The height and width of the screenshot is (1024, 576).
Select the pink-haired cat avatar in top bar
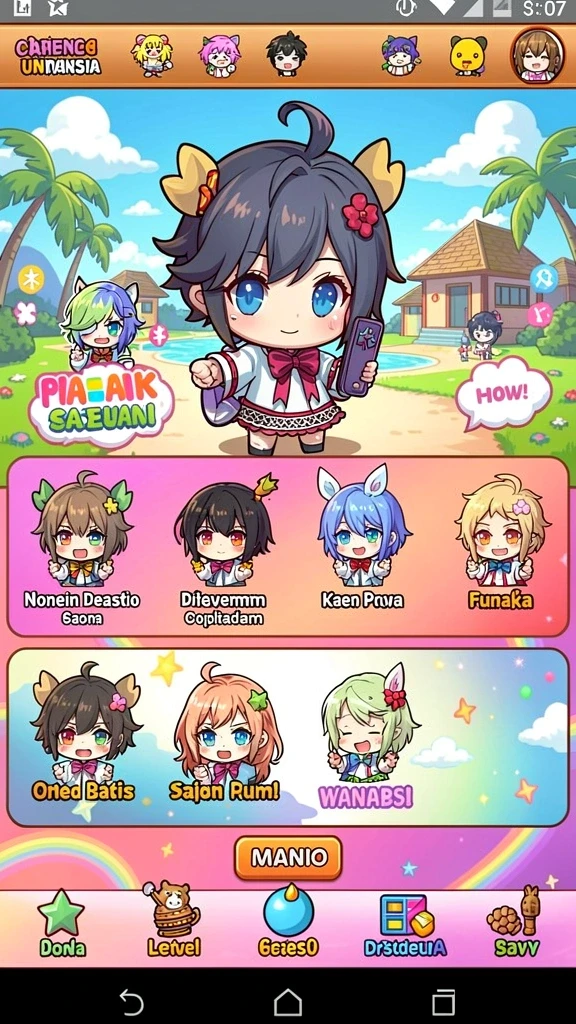click(x=220, y=55)
